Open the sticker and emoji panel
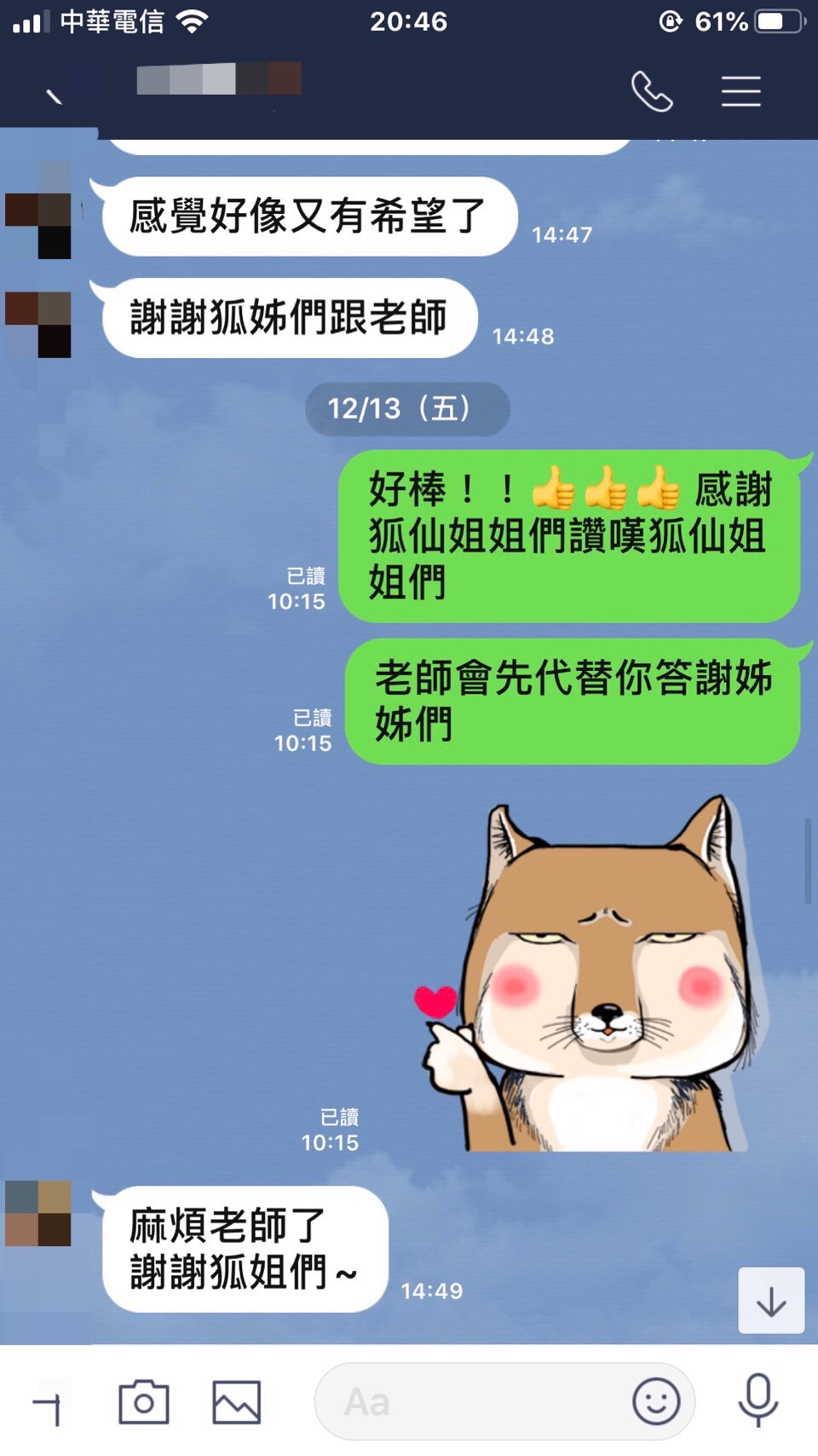Viewport: 818px width, 1456px height. [x=656, y=1401]
